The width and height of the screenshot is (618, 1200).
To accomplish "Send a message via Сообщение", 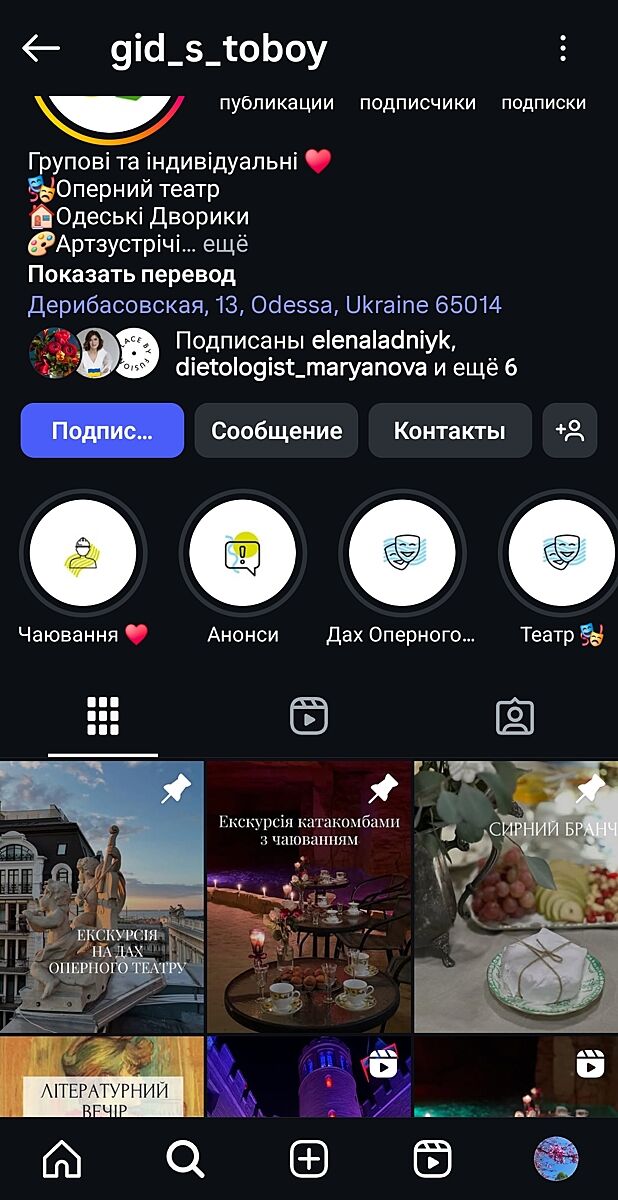I will [x=276, y=431].
